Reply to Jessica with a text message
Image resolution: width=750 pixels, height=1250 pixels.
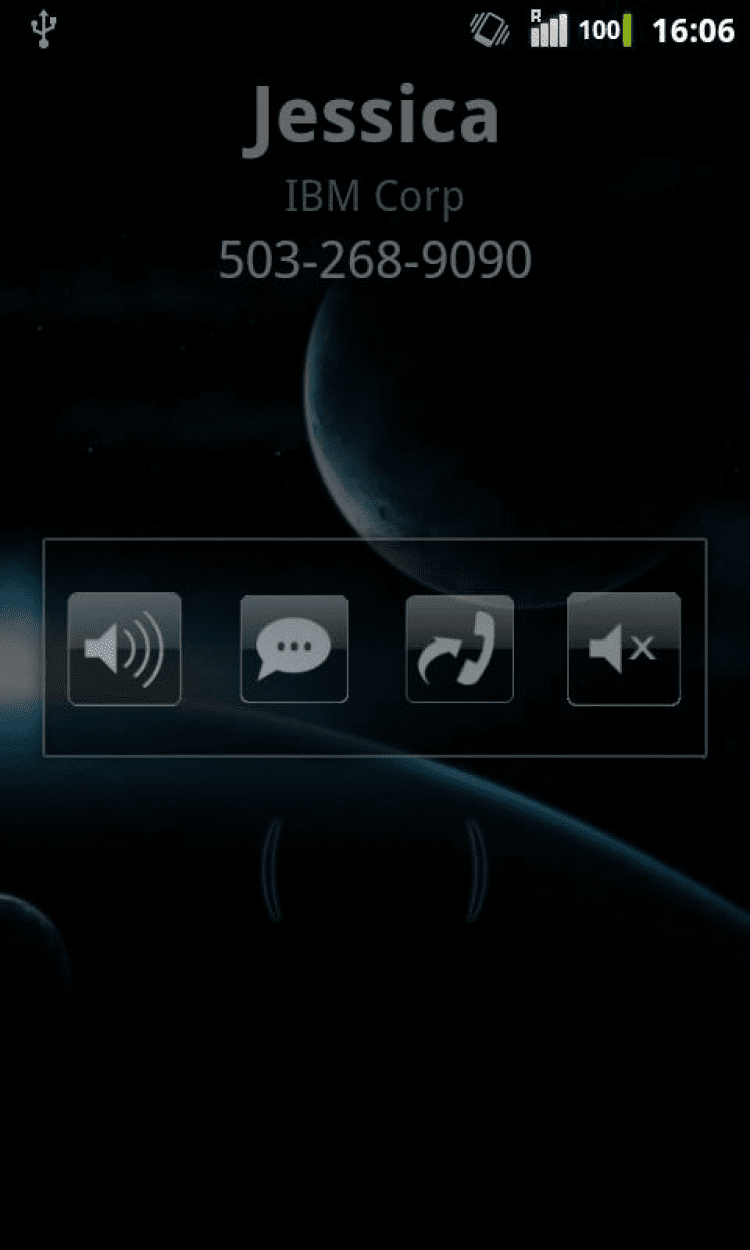coord(294,648)
